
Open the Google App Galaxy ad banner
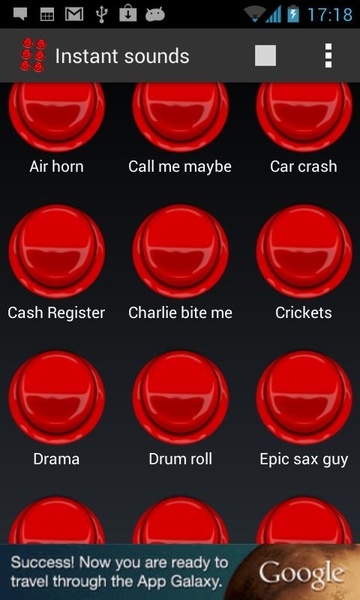coord(180,572)
